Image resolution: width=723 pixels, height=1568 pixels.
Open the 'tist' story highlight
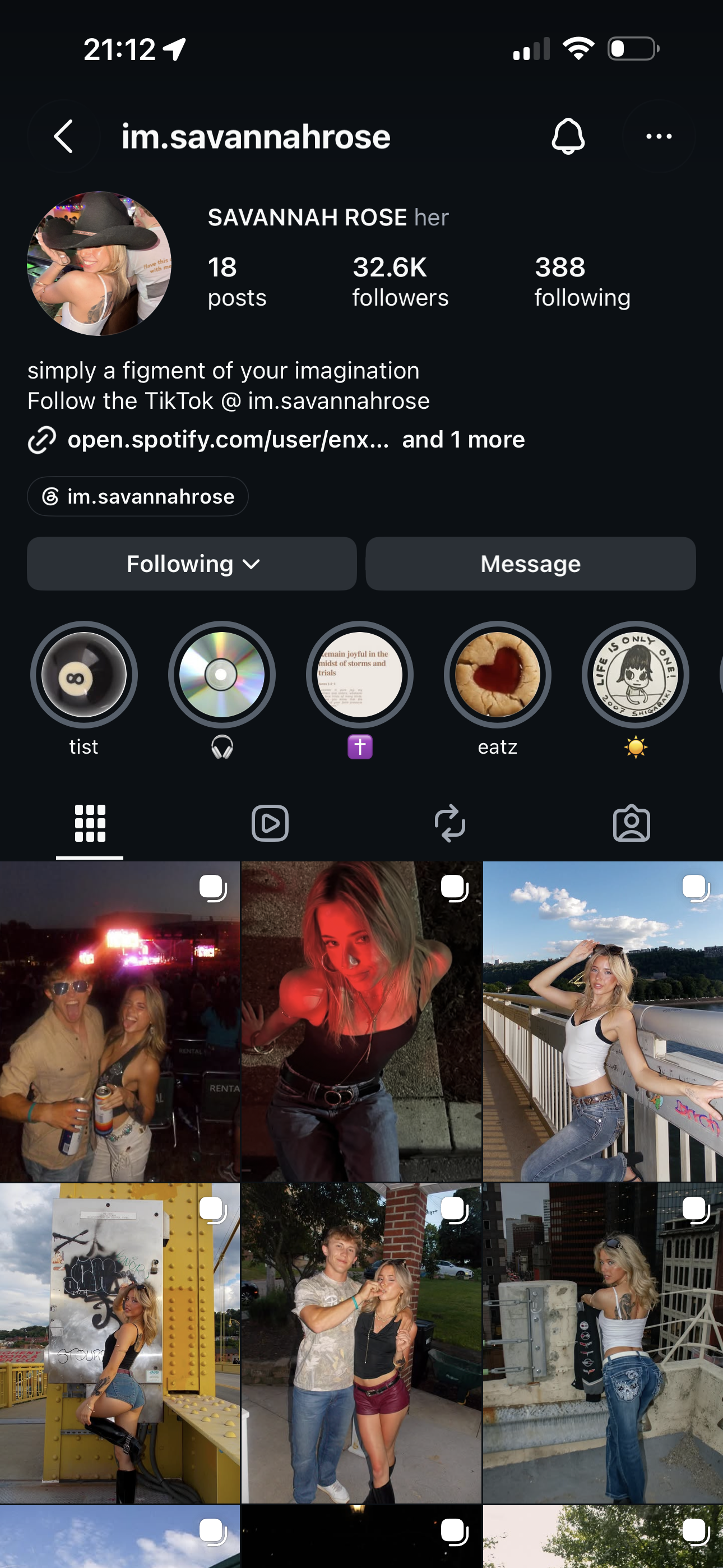84,689
